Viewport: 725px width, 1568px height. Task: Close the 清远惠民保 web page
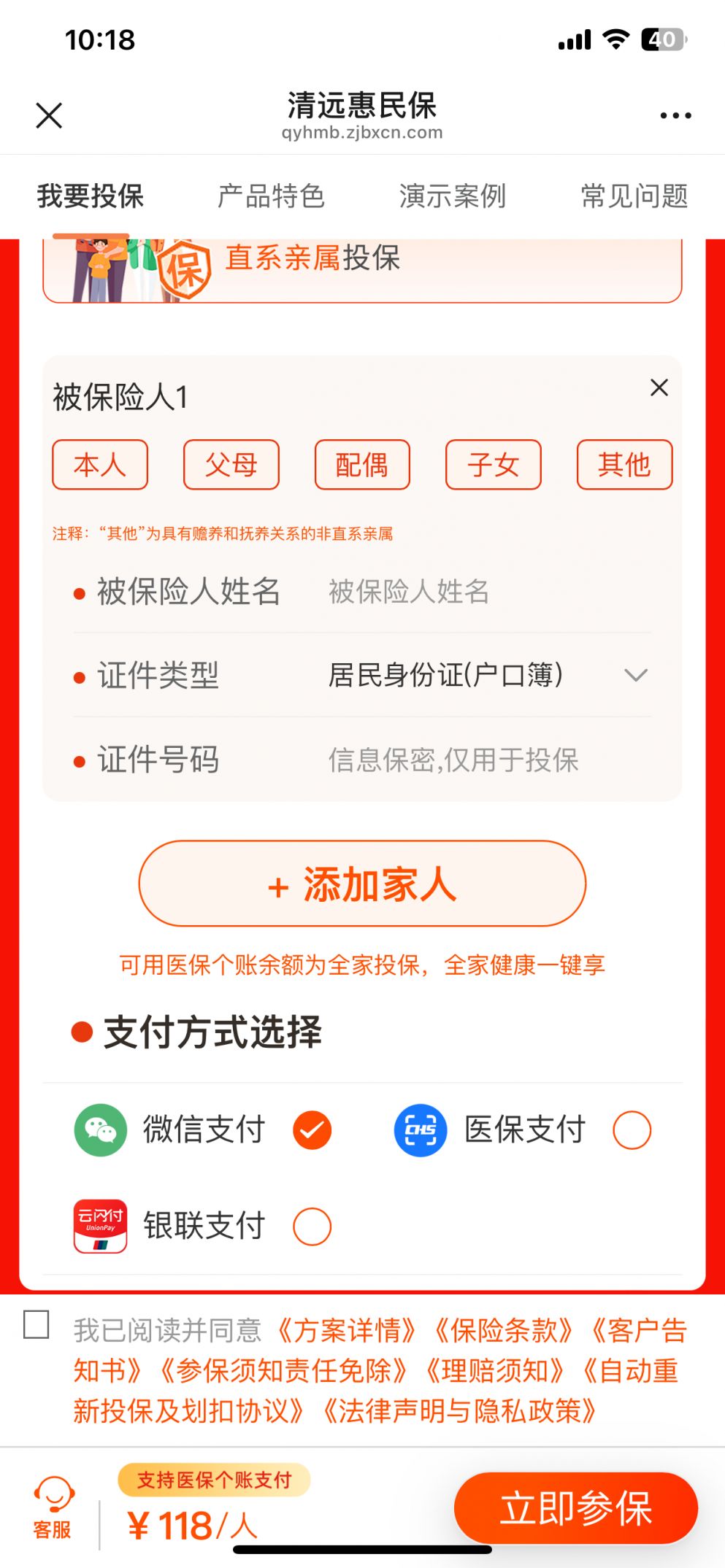pyautogui.click(x=49, y=115)
